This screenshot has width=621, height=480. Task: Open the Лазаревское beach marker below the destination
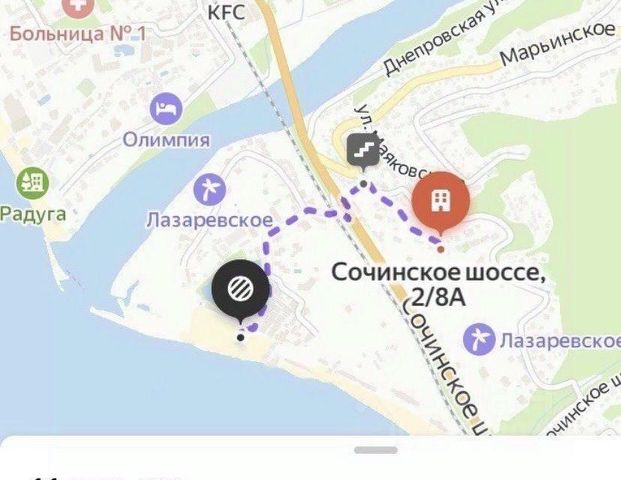coord(482,338)
